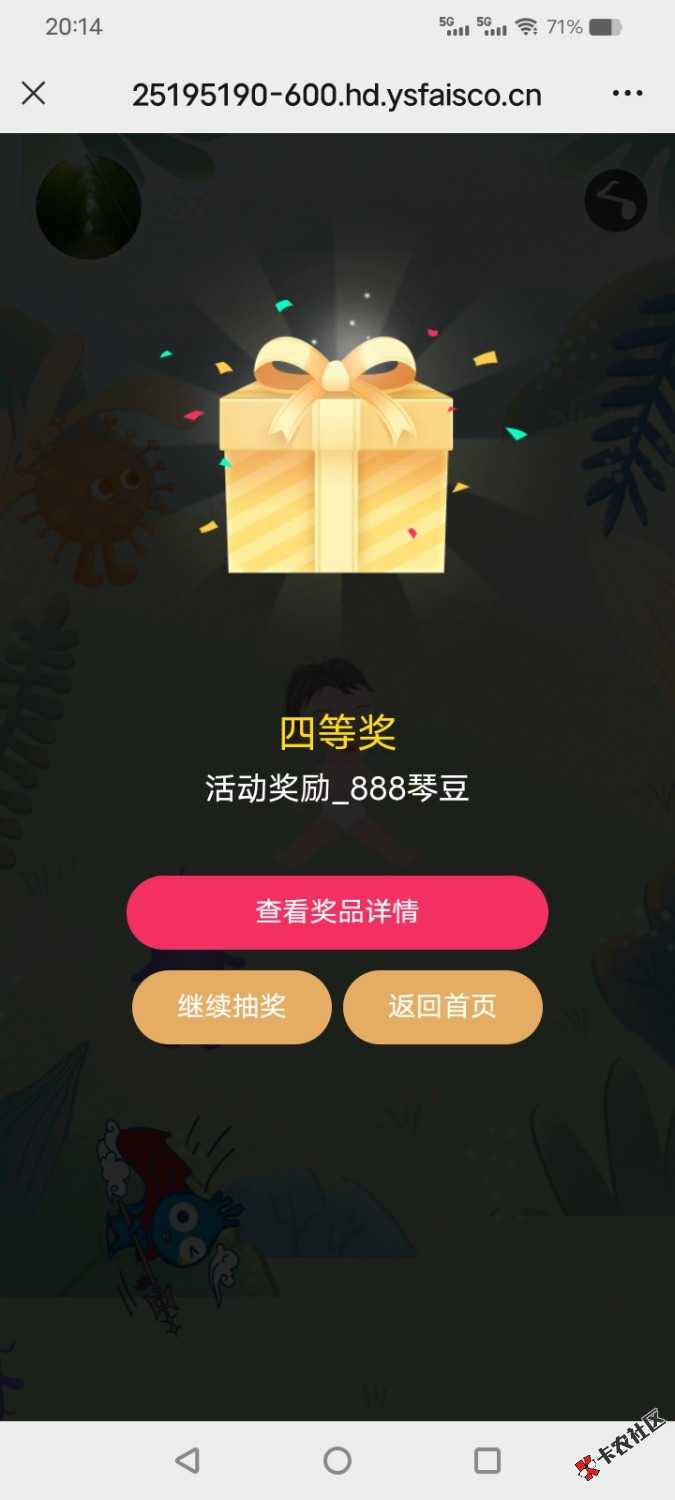Open the three-dot overflow menu
675x1500 pixels.
(627, 94)
